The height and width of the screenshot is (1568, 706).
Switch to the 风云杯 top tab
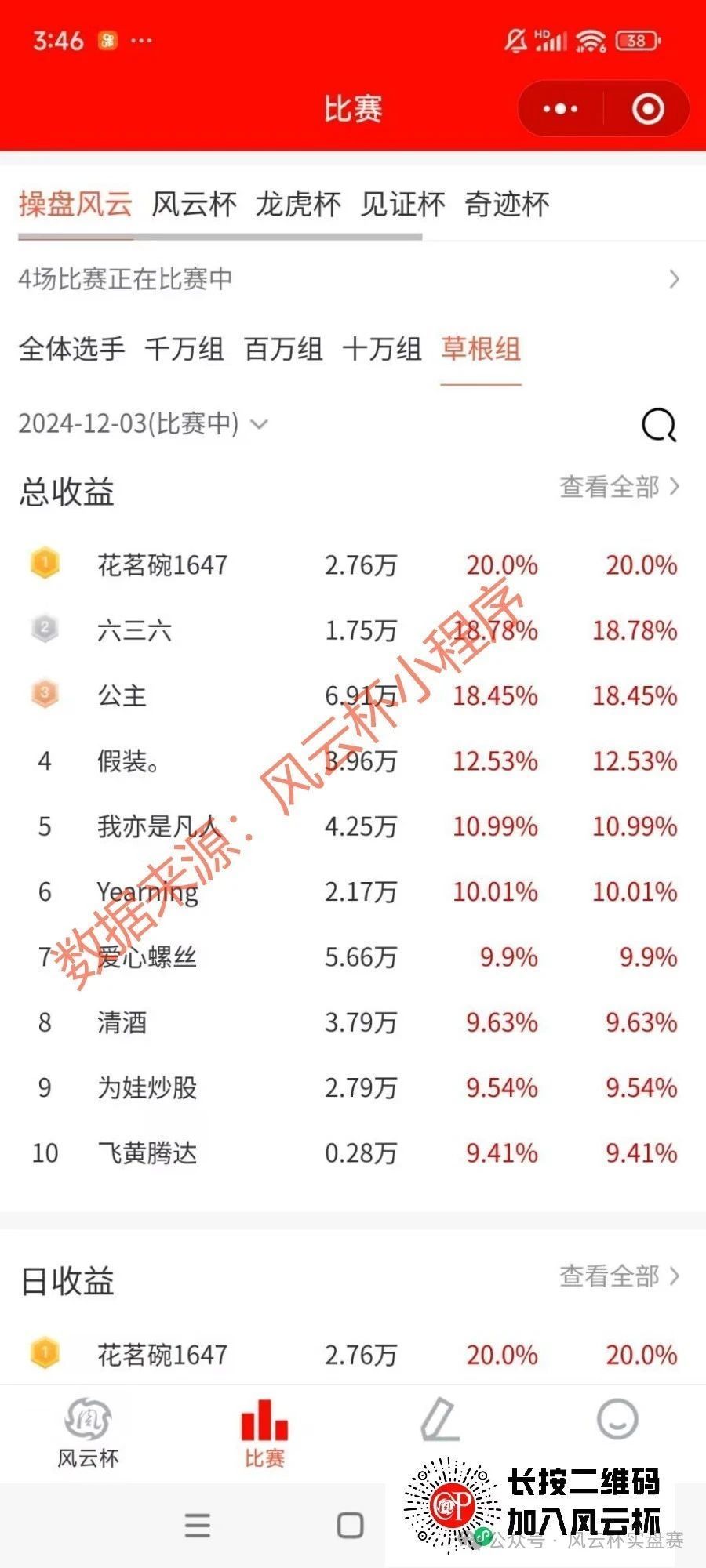point(194,205)
